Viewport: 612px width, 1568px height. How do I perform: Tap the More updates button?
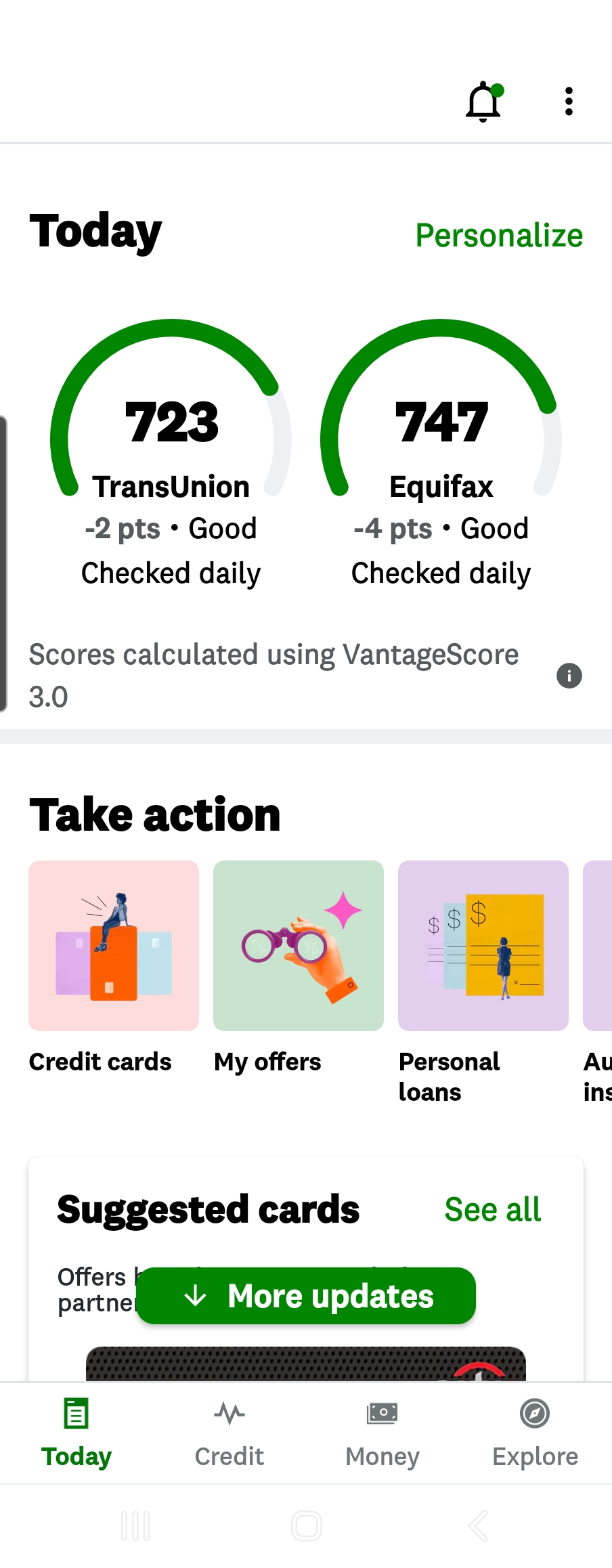(307, 1296)
